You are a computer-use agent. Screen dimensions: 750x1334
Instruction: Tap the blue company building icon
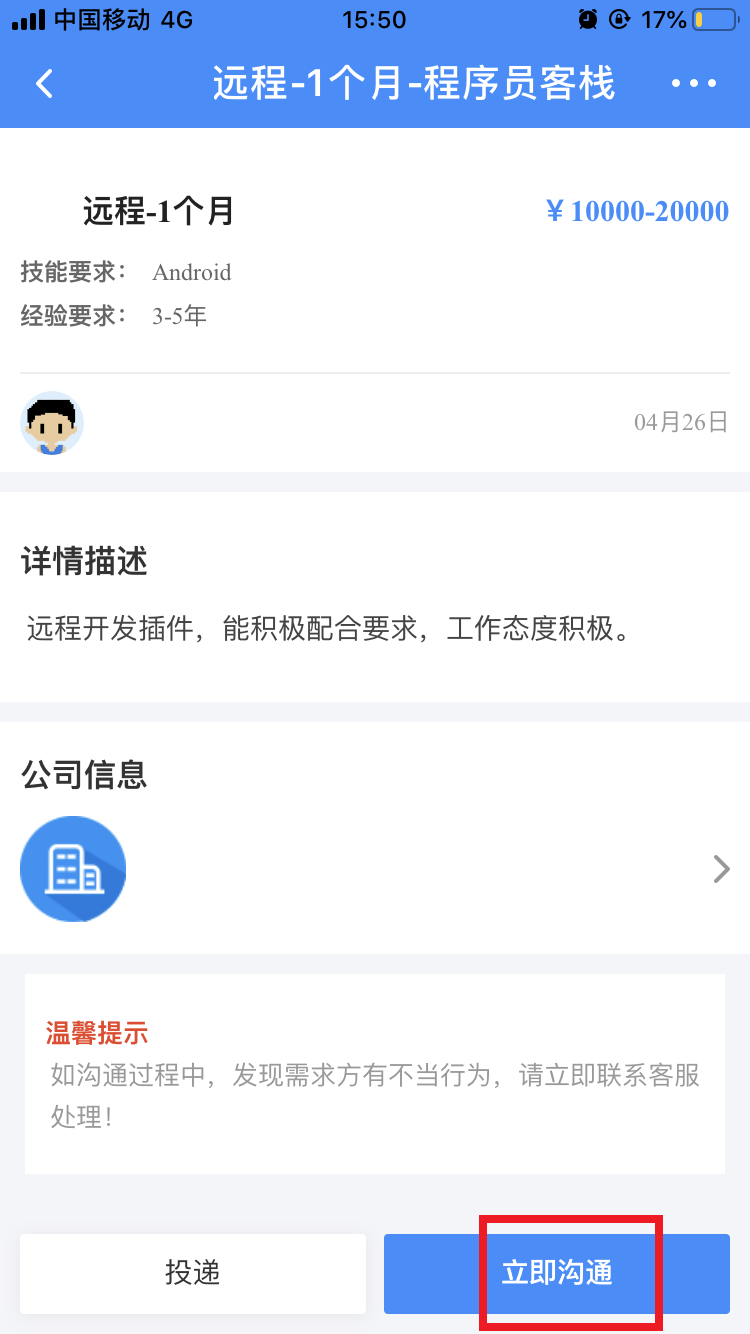click(73, 868)
